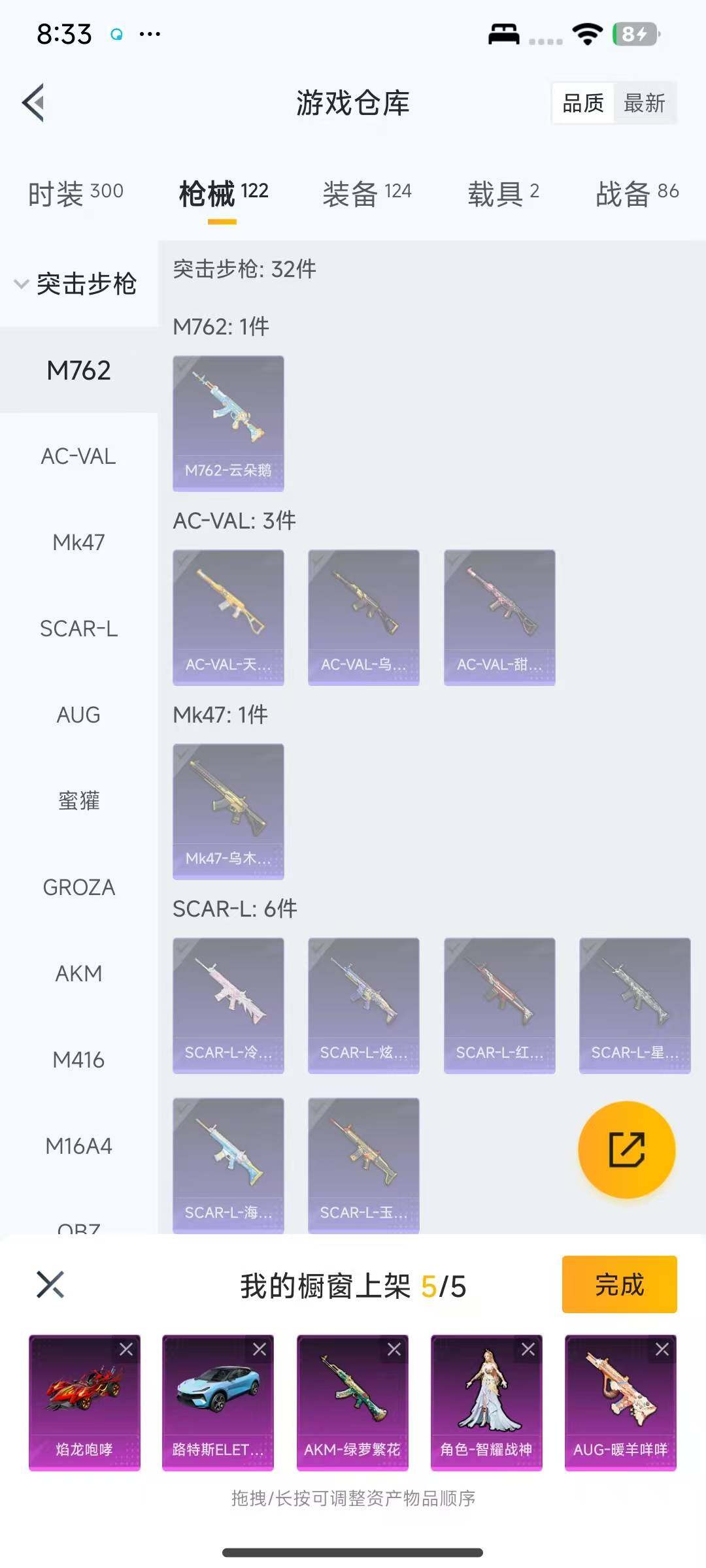Confirm the showcase with 完成
The width and height of the screenshot is (706, 1568).
(619, 1284)
